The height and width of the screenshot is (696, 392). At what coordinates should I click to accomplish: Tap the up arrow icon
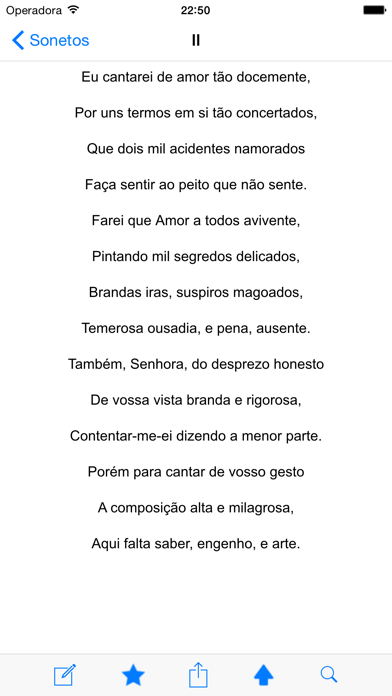(264, 676)
